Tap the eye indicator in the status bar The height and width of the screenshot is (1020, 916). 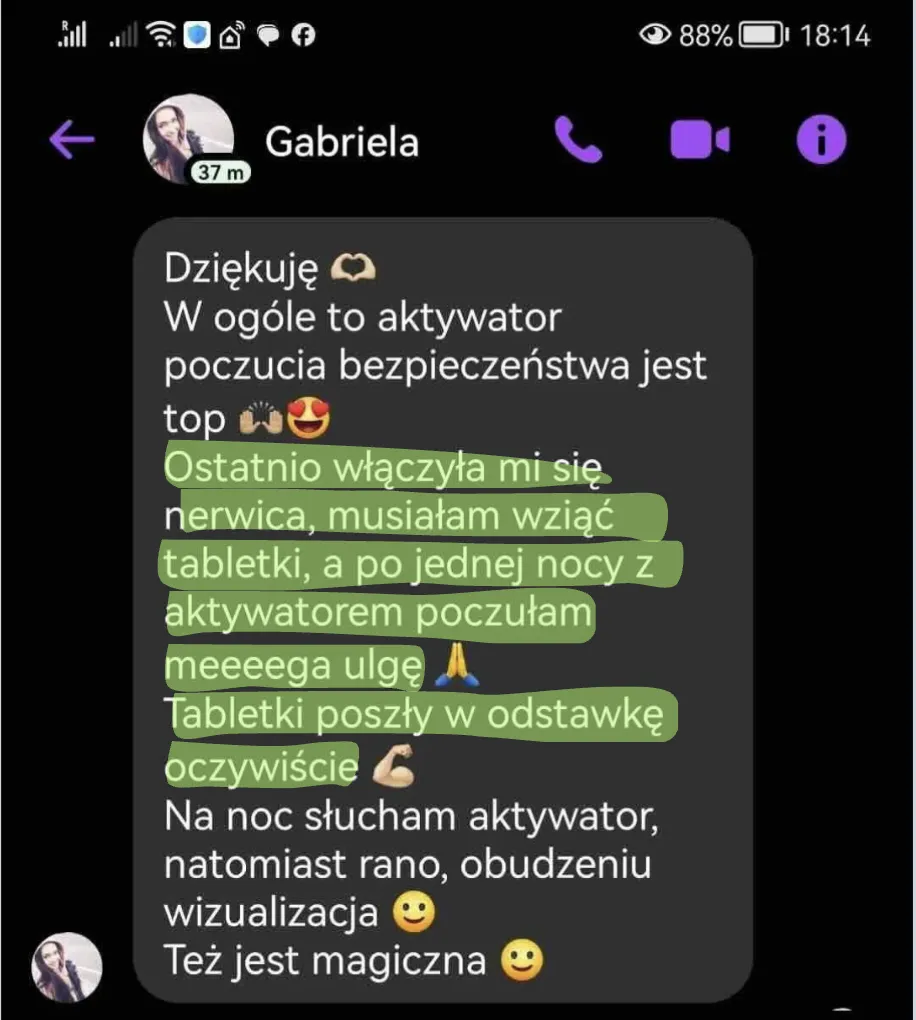tap(656, 31)
